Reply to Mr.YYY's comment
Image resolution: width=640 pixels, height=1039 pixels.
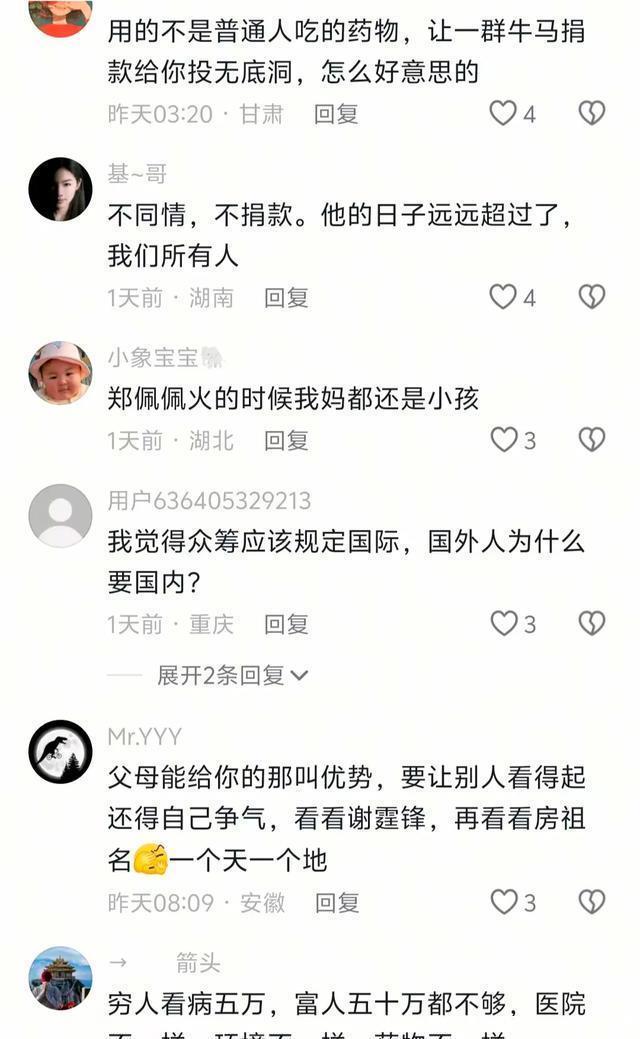click(336, 903)
